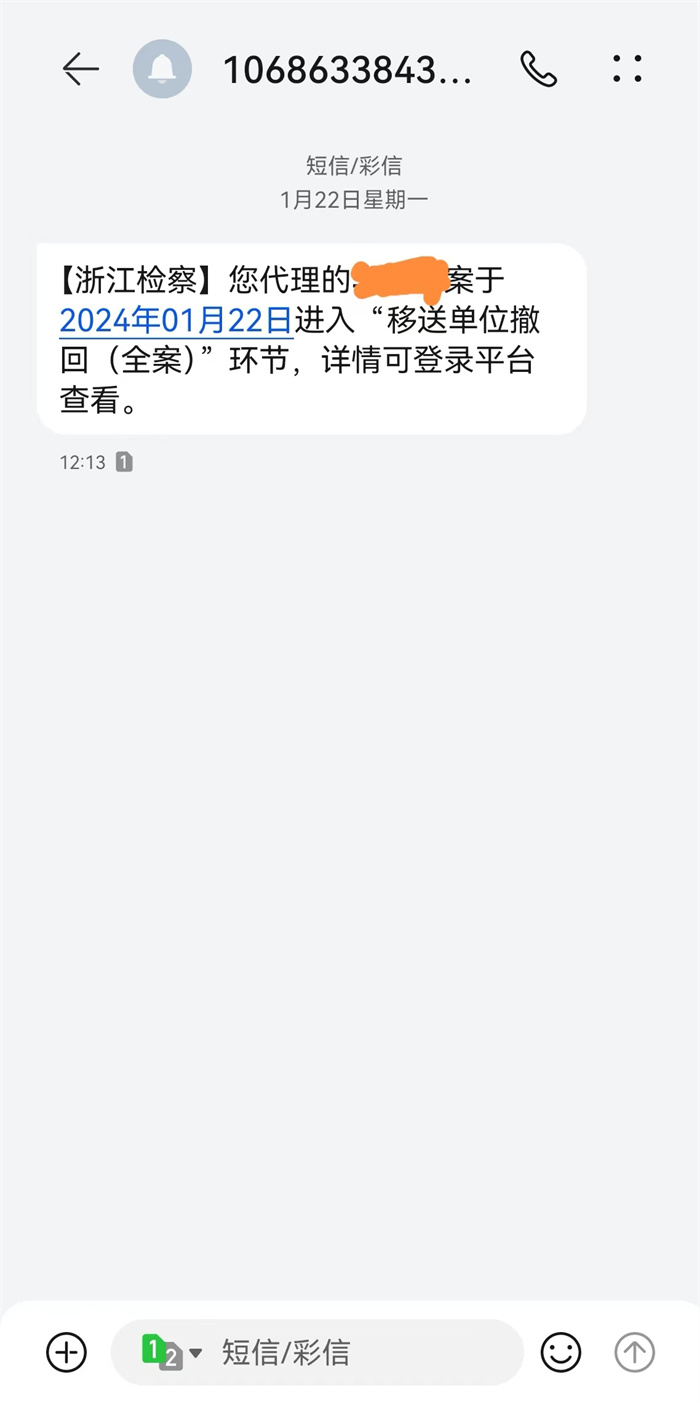Open the more options menu

[626, 69]
